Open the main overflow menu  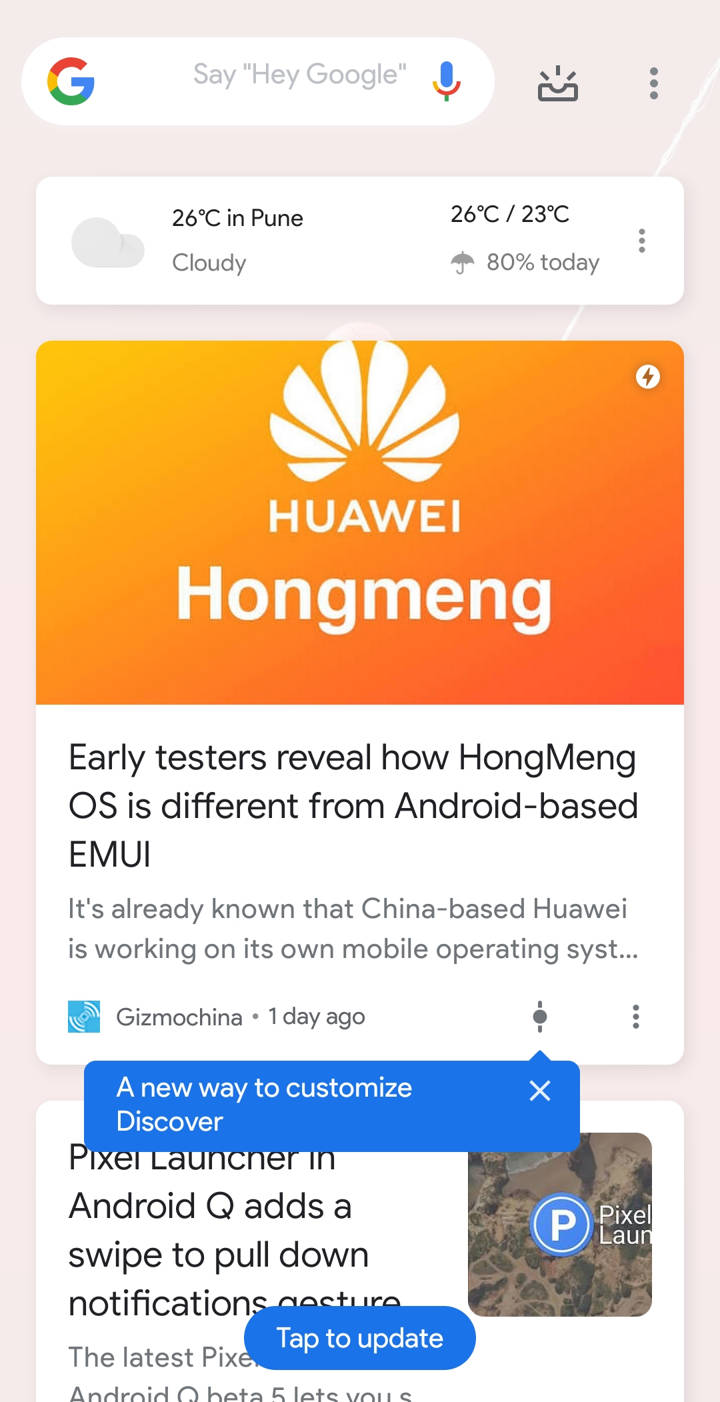[653, 83]
